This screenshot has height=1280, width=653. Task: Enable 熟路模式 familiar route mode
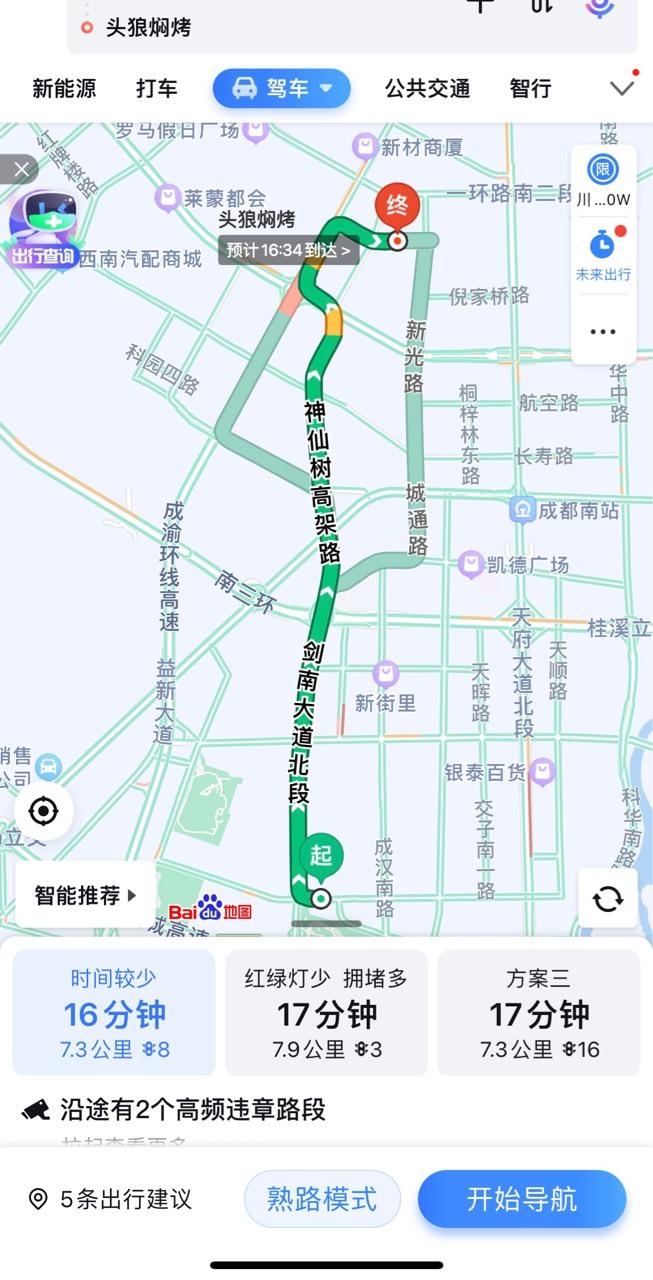click(322, 1199)
